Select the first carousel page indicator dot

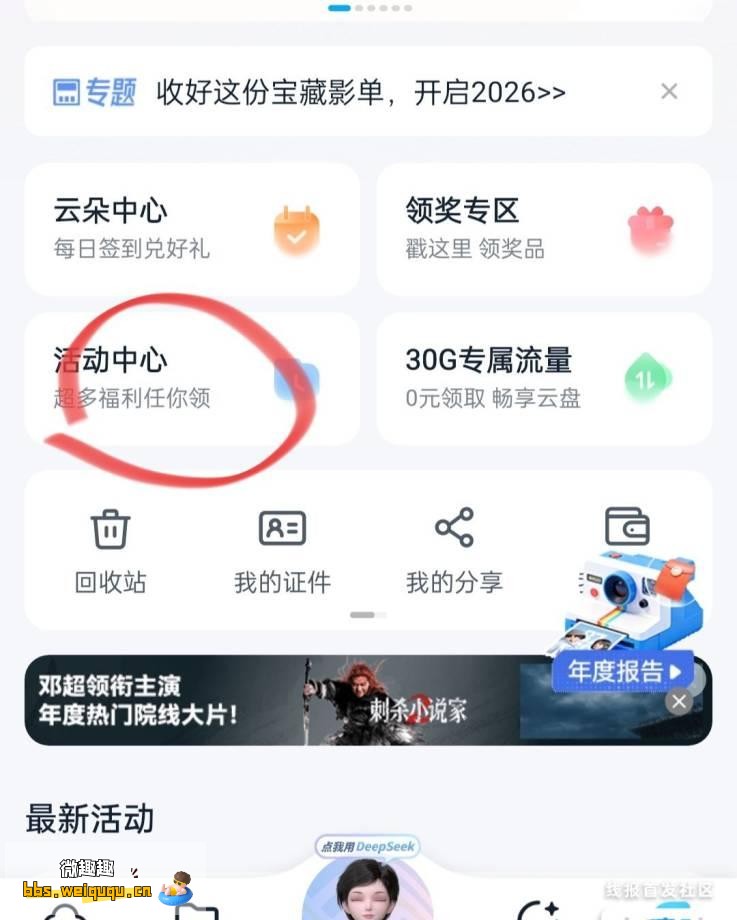click(x=340, y=8)
